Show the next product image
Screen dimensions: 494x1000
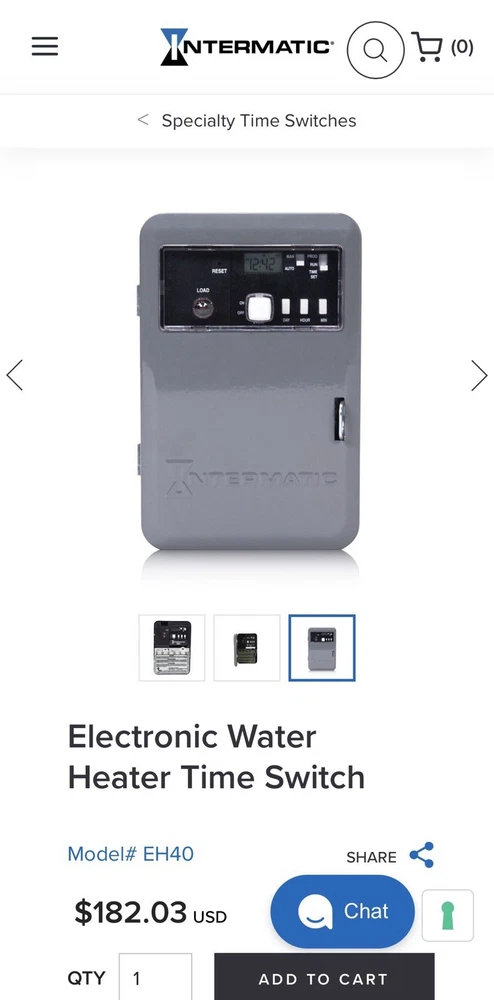[479, 375]
